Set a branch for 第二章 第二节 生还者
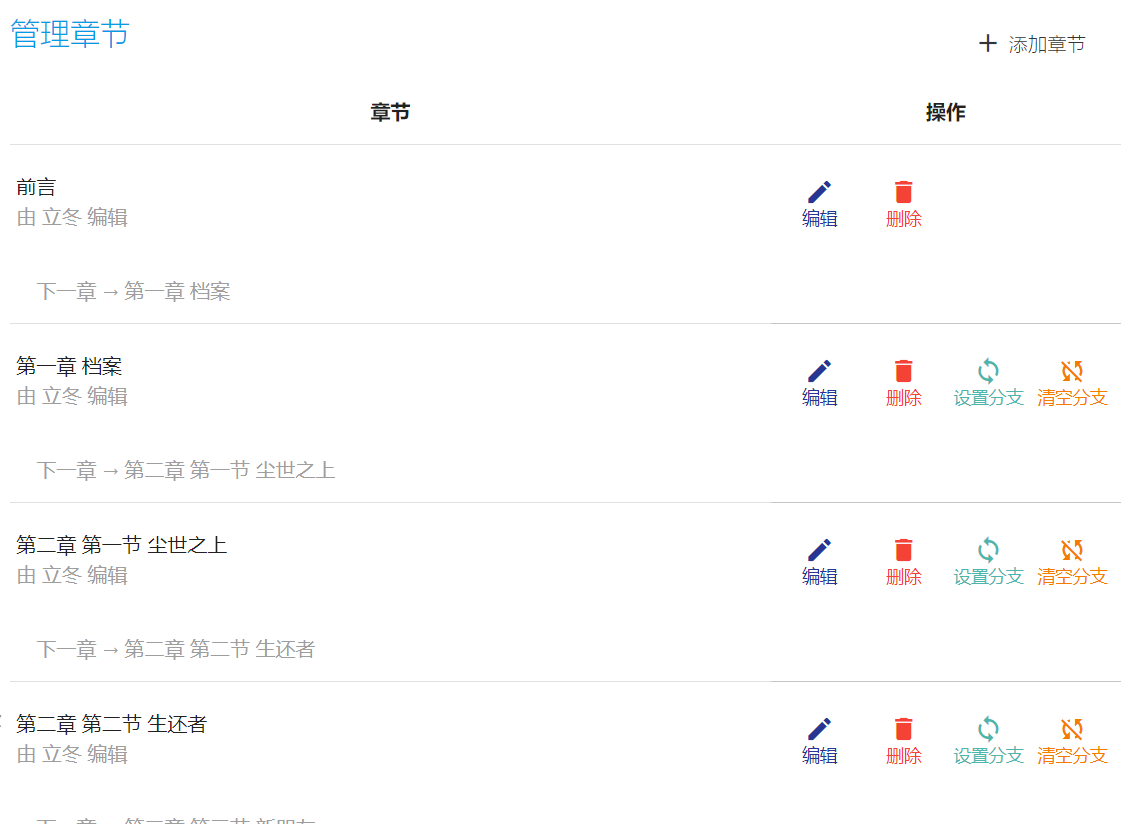Viewport: 1132px width, 824px height. pos(988,740)
